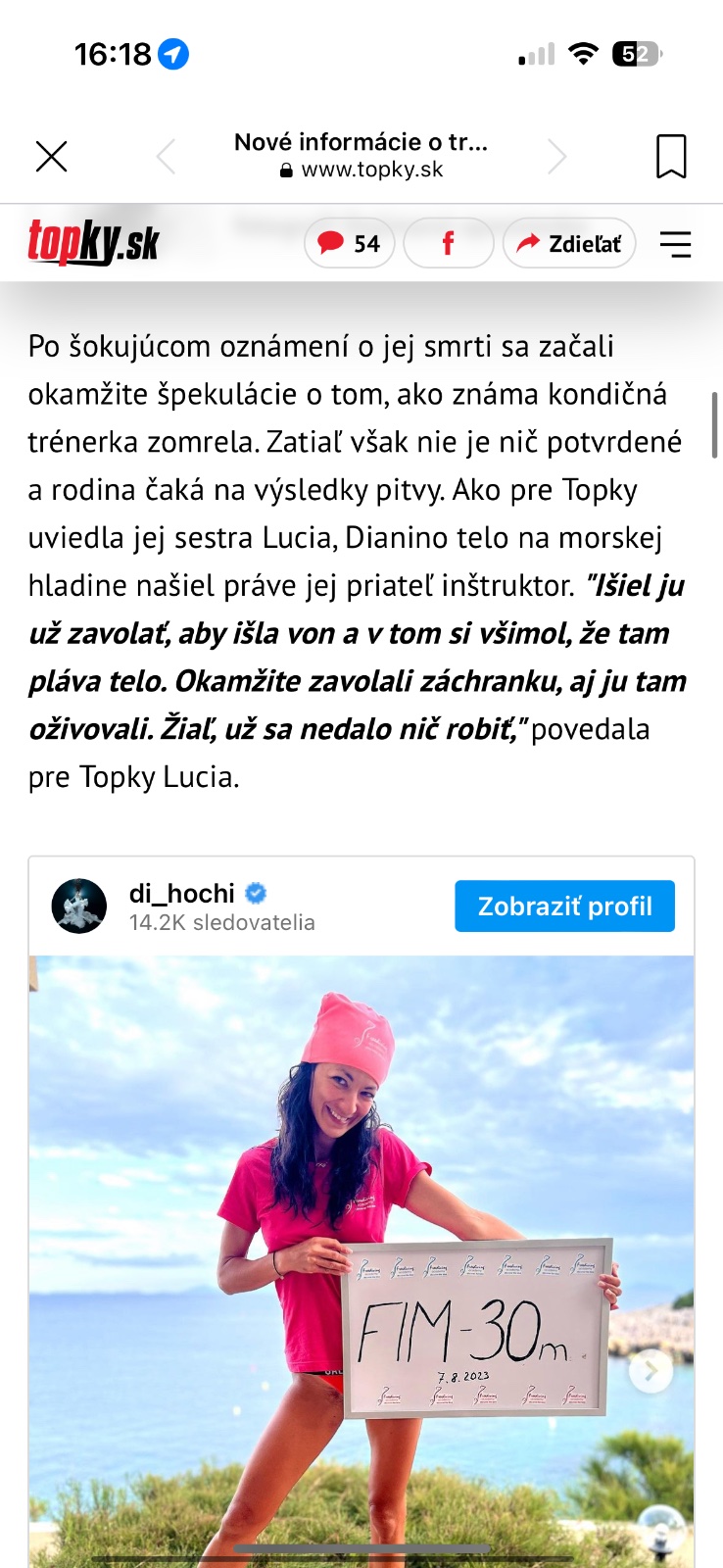Bookmark this article page
This screenshot has height=1568, width=723.
click(671, 156)
